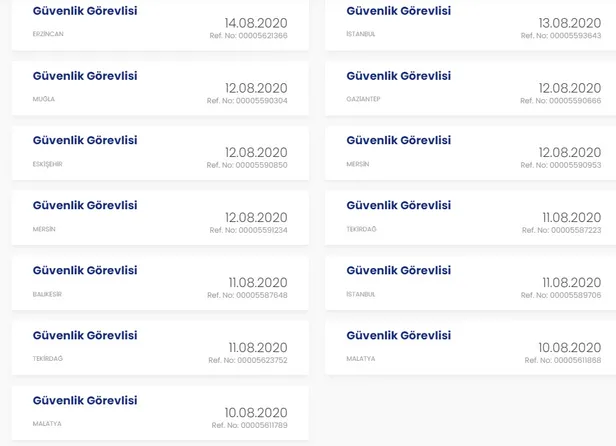Select the Gaziantep Güvenlik Görevlisi card

[x=398, y=76]
